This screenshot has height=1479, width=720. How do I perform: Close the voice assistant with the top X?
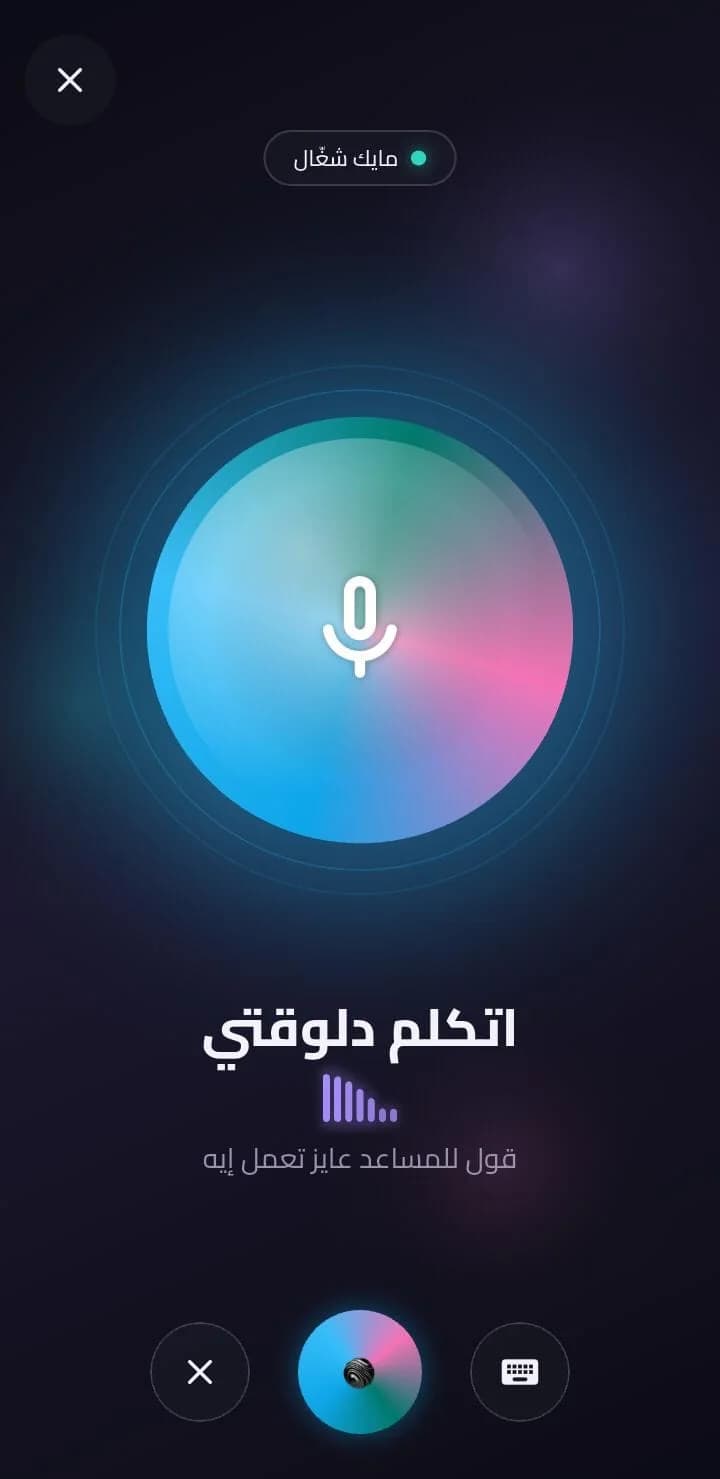pyautogui.click(x=70, y=80)
